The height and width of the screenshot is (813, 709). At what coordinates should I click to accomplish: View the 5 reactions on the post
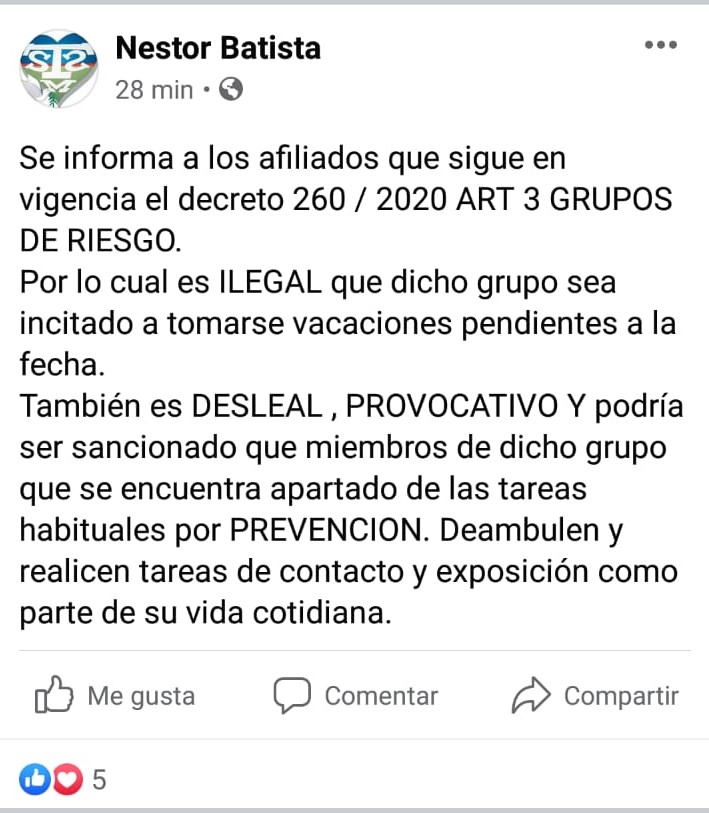(x=62, y=780)
